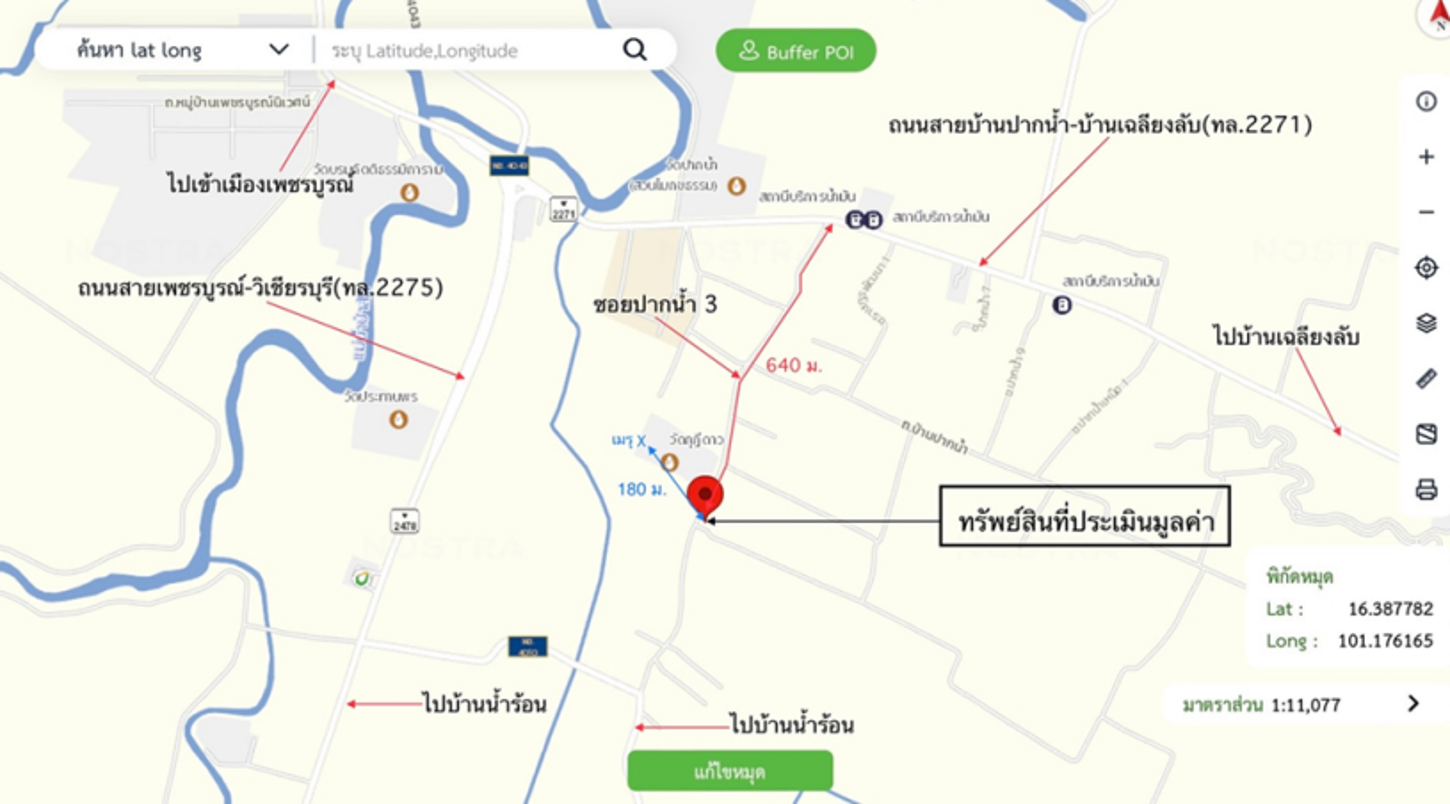Zoom out with the minus button
The height and width of the screenshot is (804, 1450).
pos(1426,212)
